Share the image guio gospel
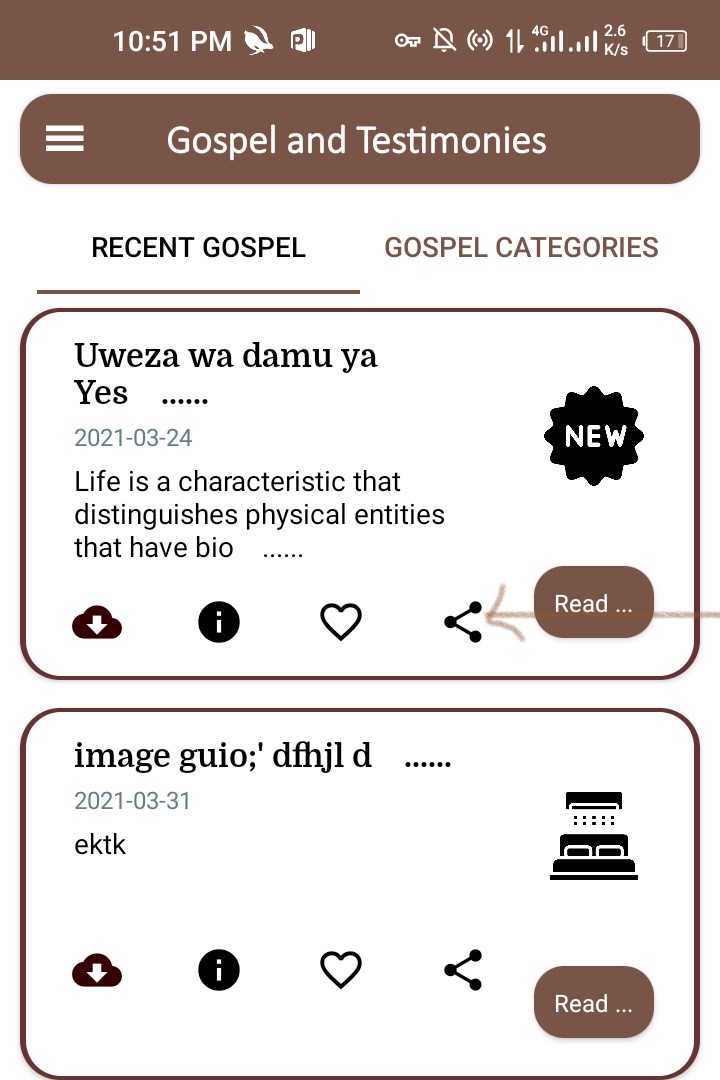The image size is (720, 1080). click(x=463, y=970)
